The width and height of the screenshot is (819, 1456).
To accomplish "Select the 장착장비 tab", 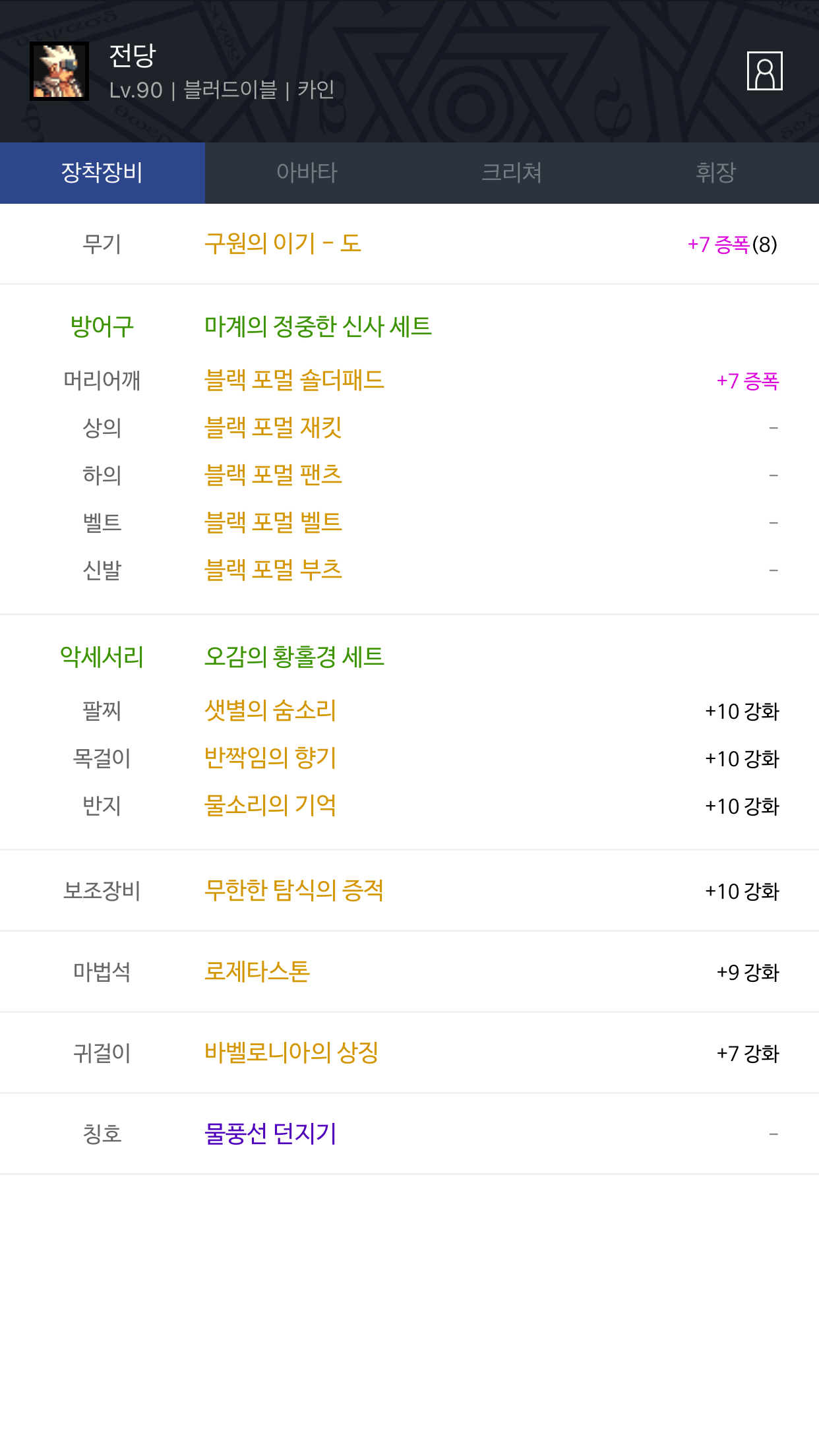I will pos(102,173).
